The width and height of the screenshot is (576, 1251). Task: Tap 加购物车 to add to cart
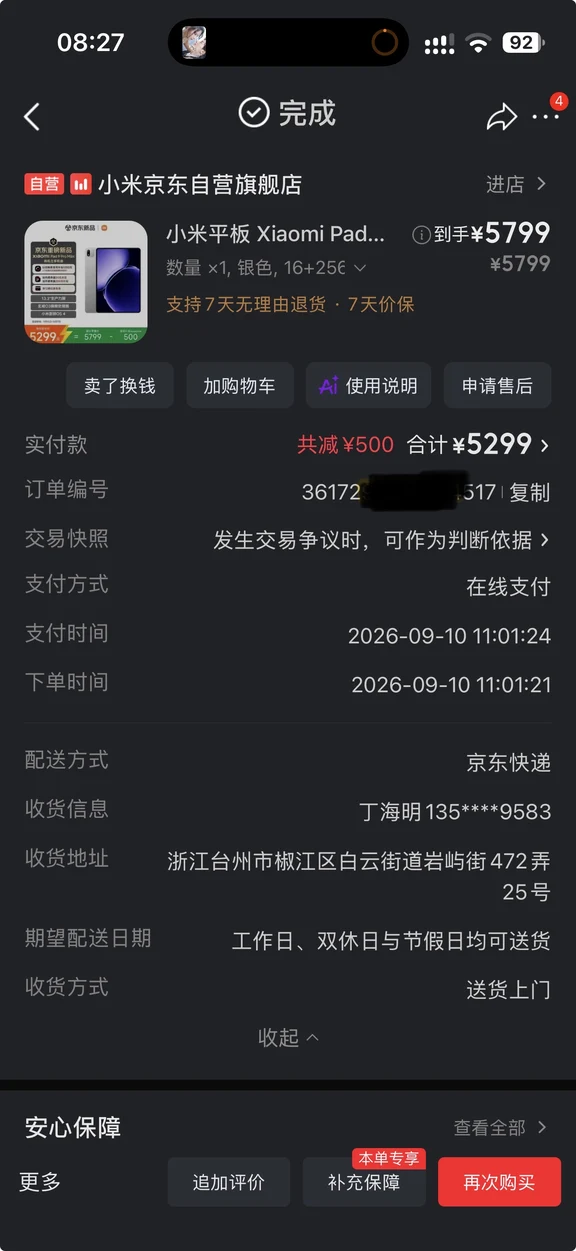(x=239, y=386)
